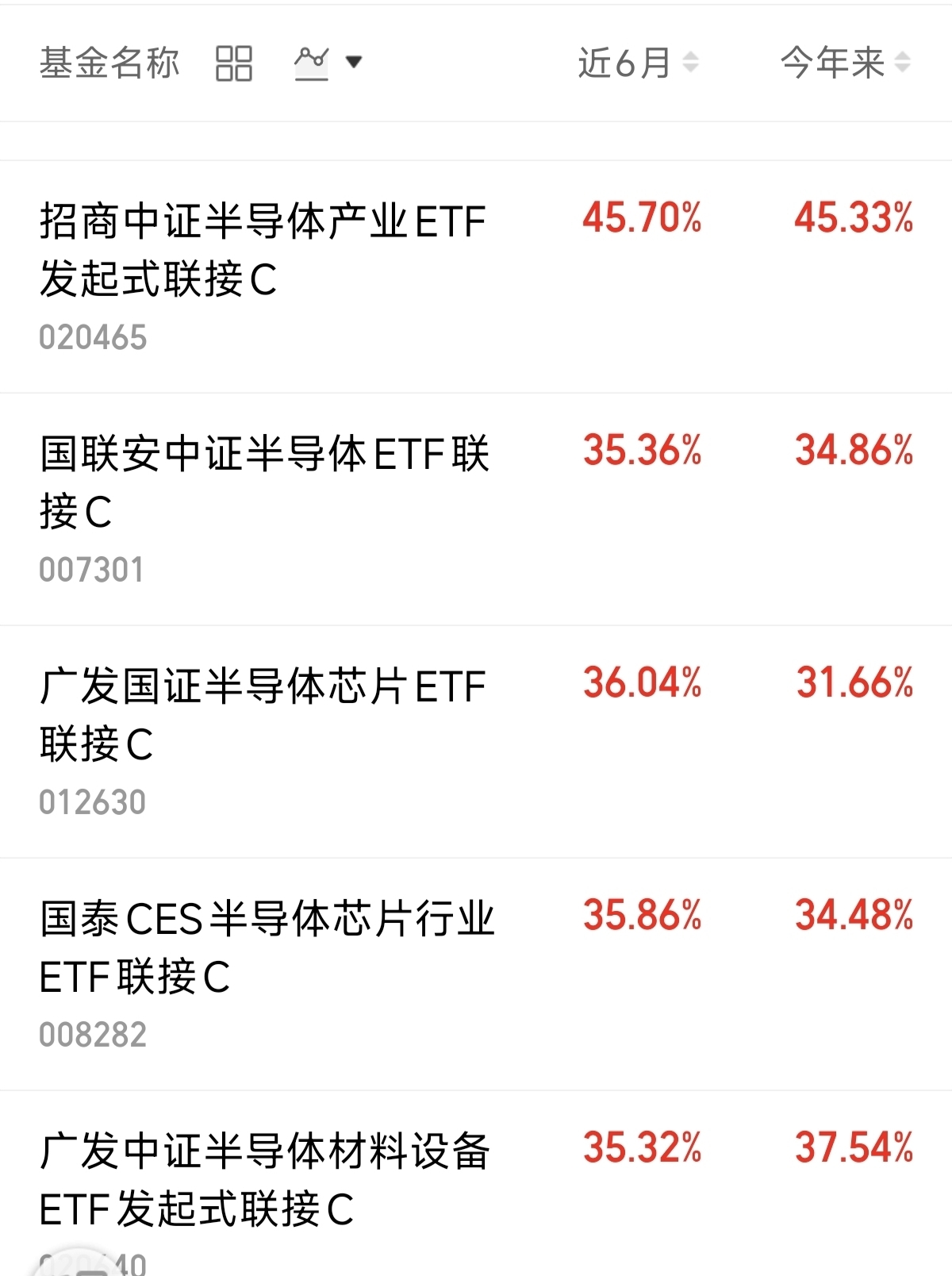
Task: Open 国泰CES半导体芯片行业ETF联接C
Action: (476, 974)
